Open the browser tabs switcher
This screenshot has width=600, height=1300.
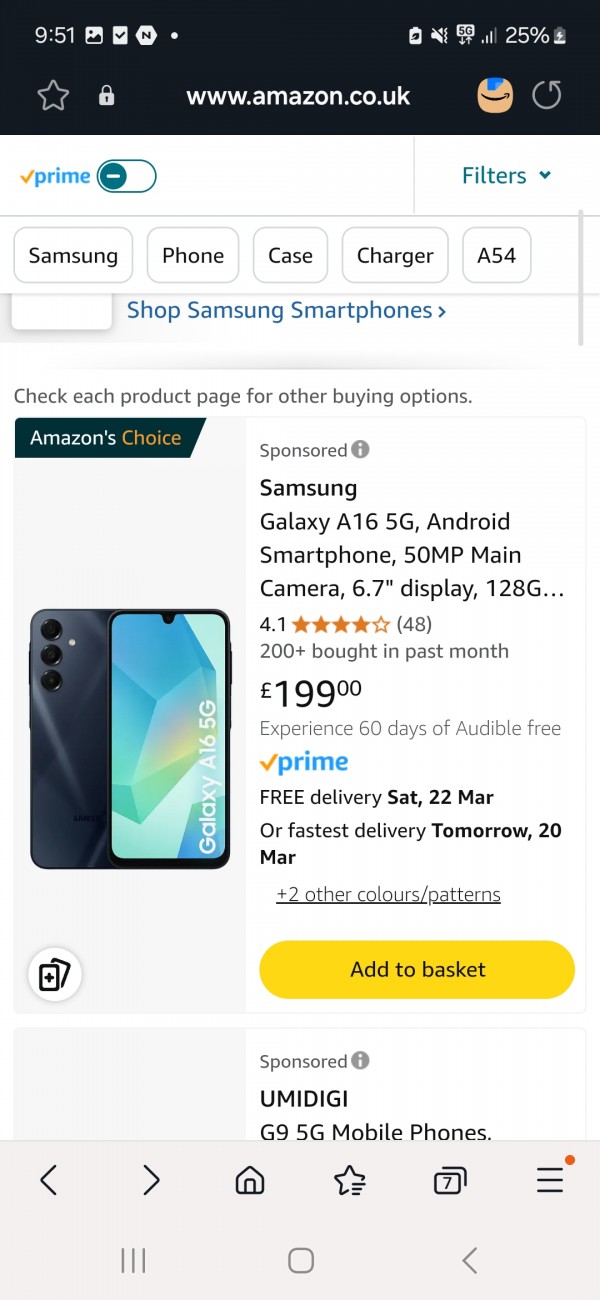450,1181
